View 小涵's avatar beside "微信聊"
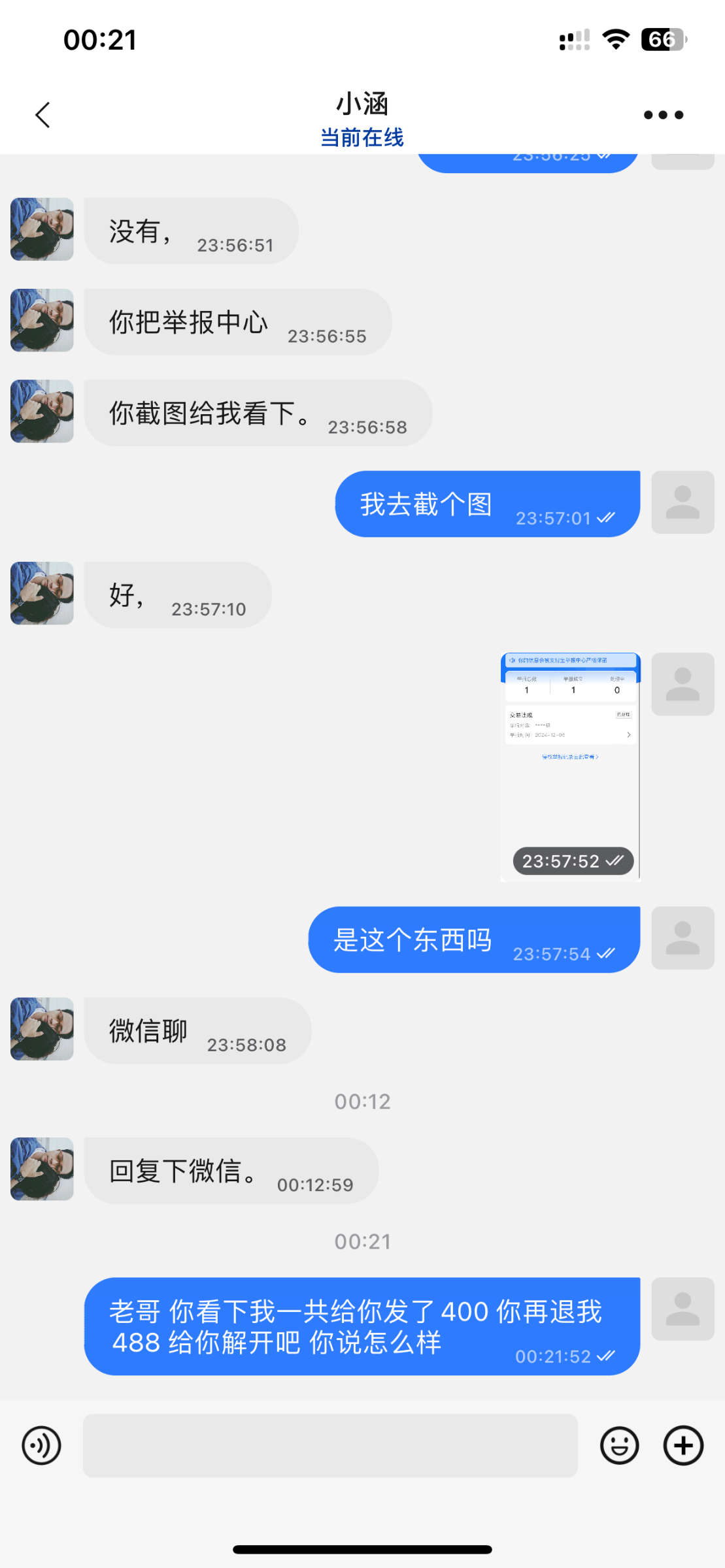This screenshot has height=1568, width=725. point(42,1028)
